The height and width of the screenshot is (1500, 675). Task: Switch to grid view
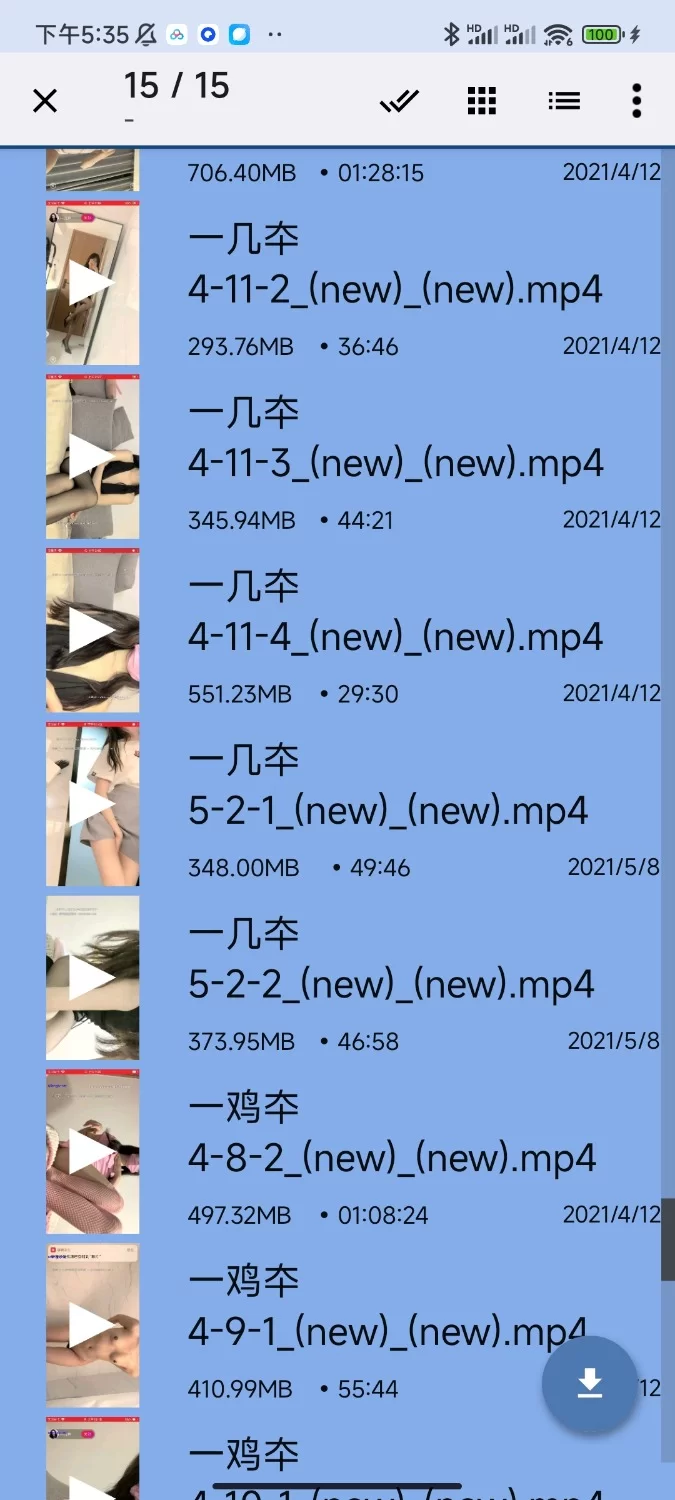[482, 100]
